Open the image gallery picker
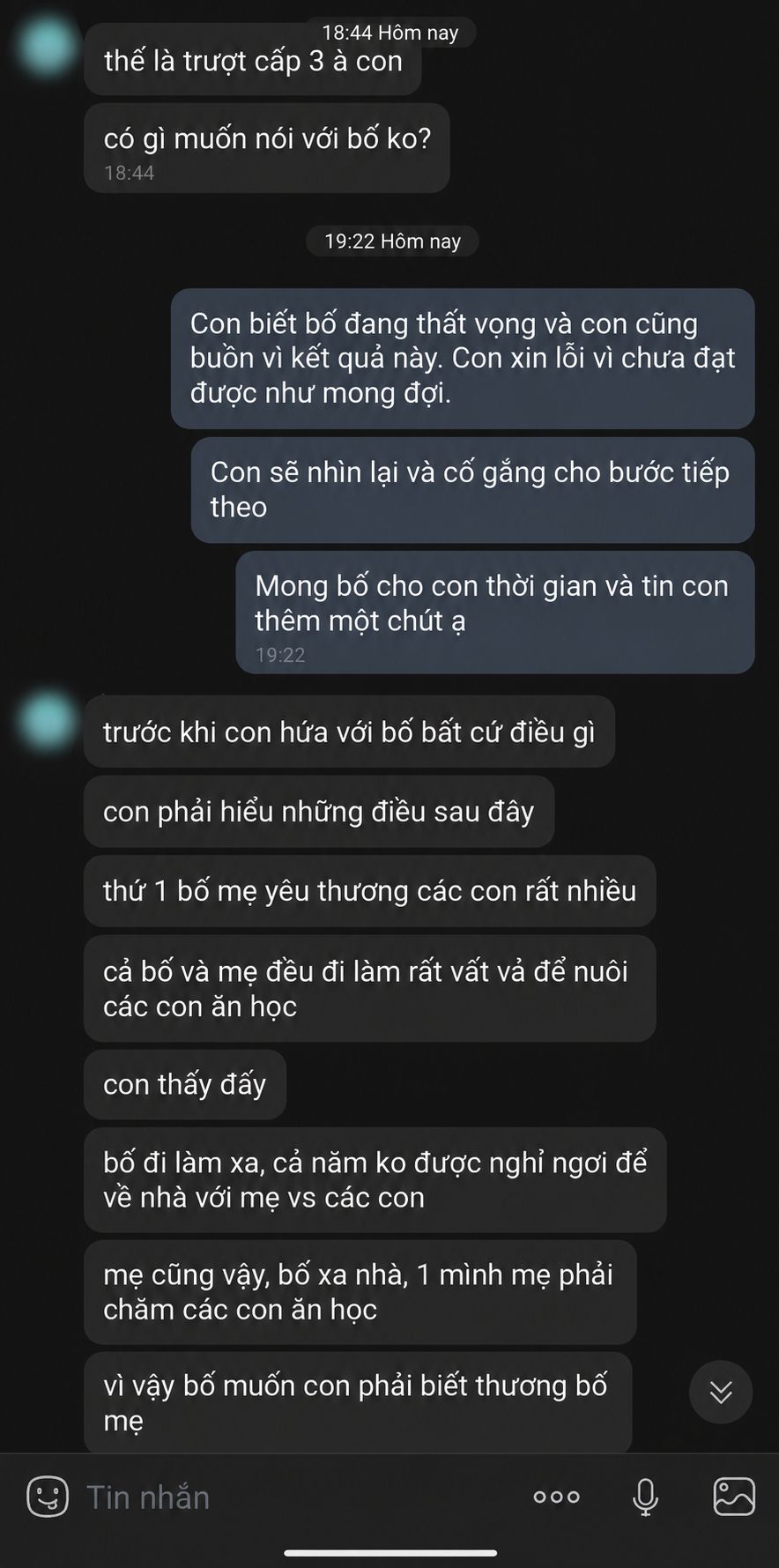This screenshot has width=779, height=1568. 734,1497
